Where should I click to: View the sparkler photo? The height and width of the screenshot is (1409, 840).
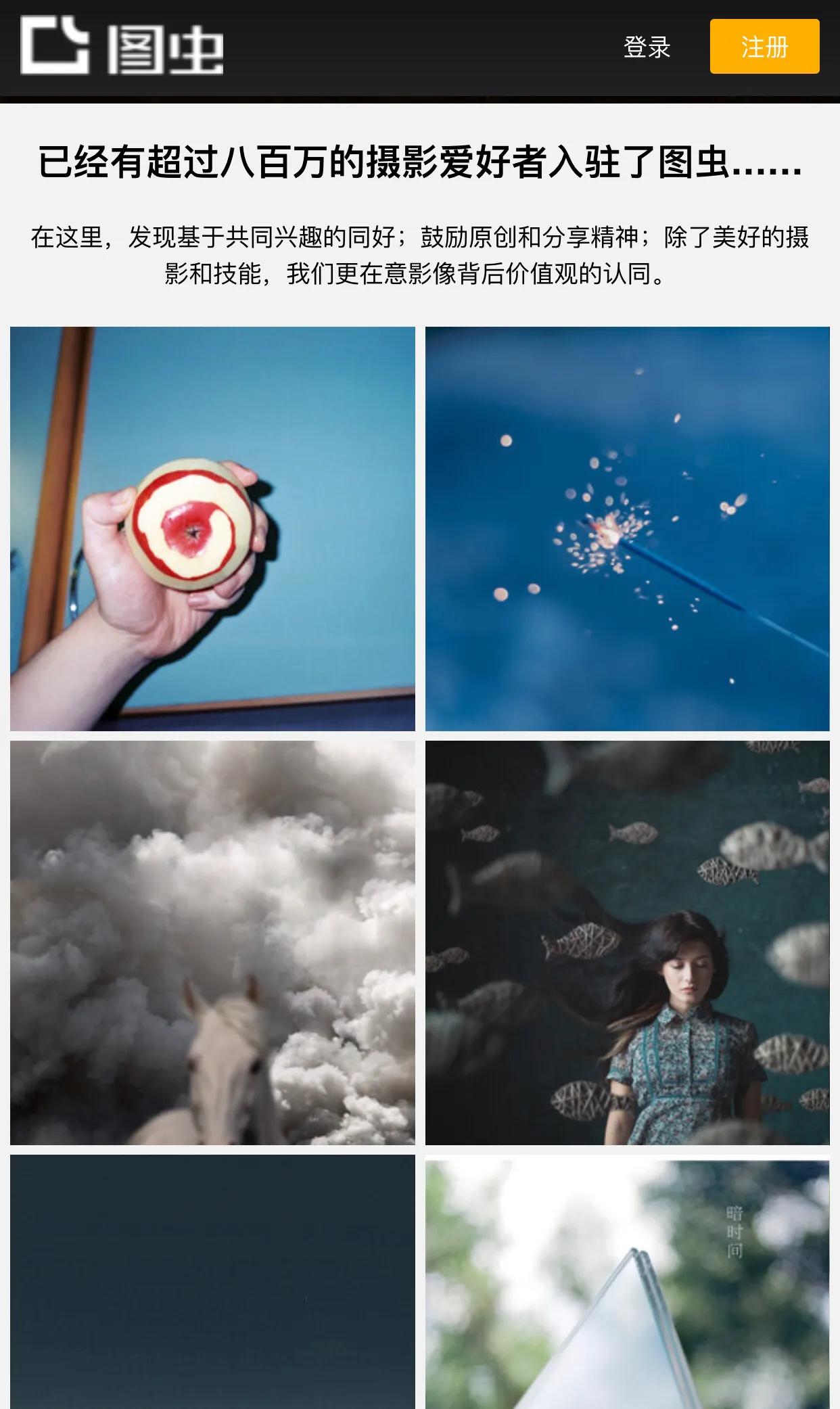(x=627, y=528)
